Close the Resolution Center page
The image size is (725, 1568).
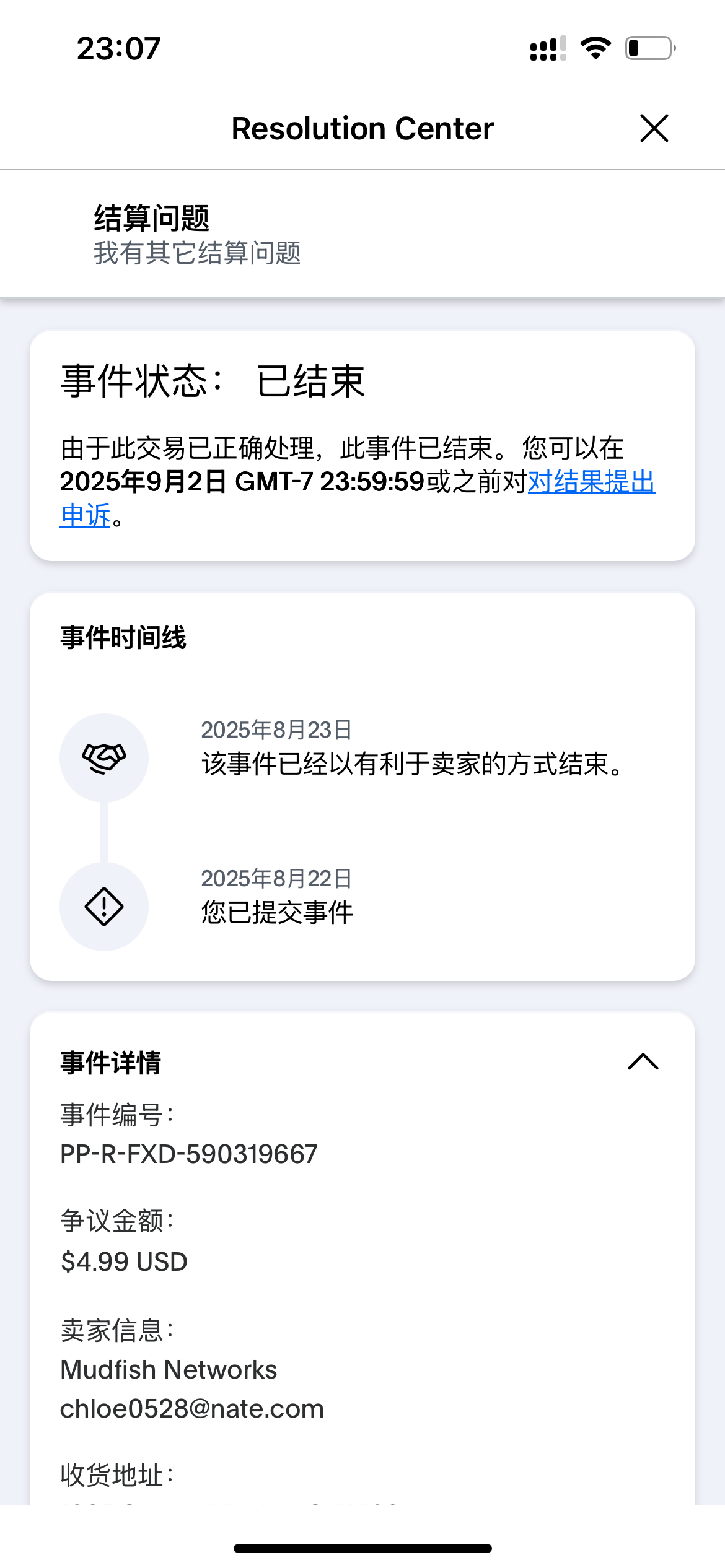[654, 128]
